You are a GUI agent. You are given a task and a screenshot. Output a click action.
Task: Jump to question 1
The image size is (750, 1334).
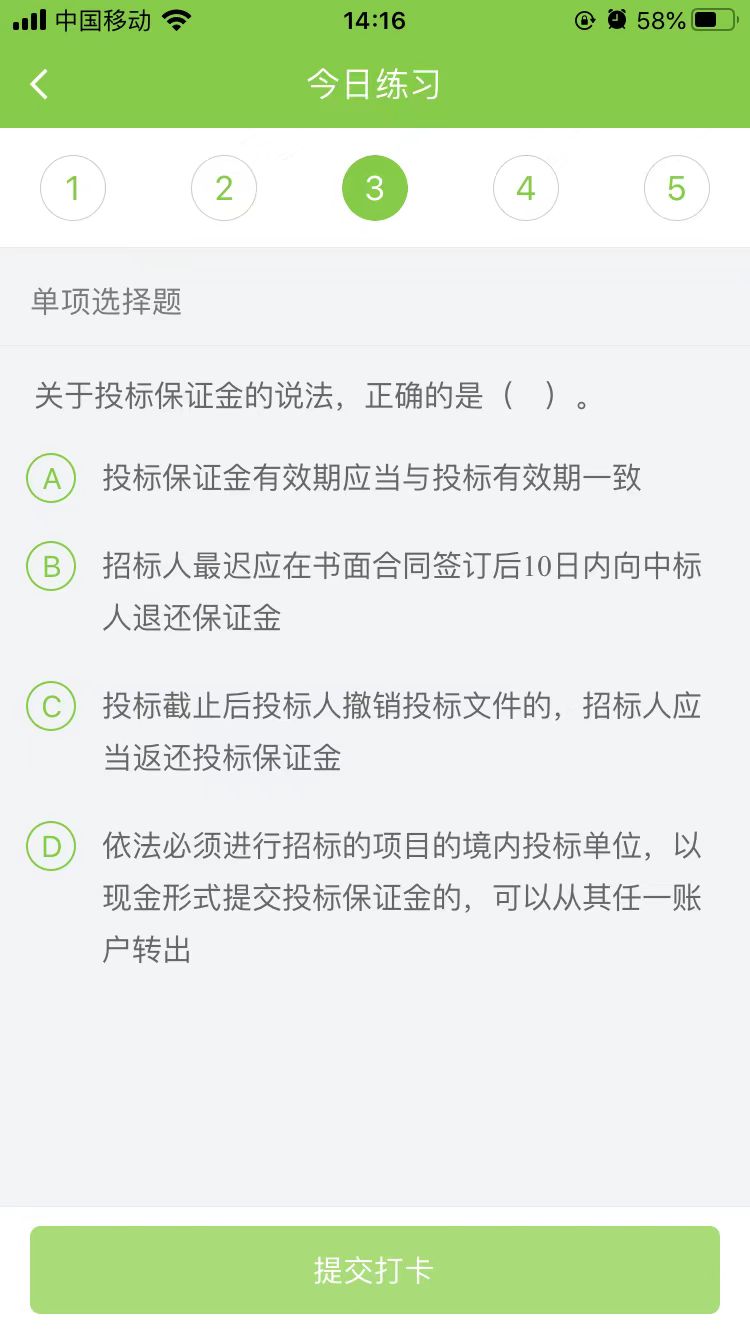pos(73,188)
